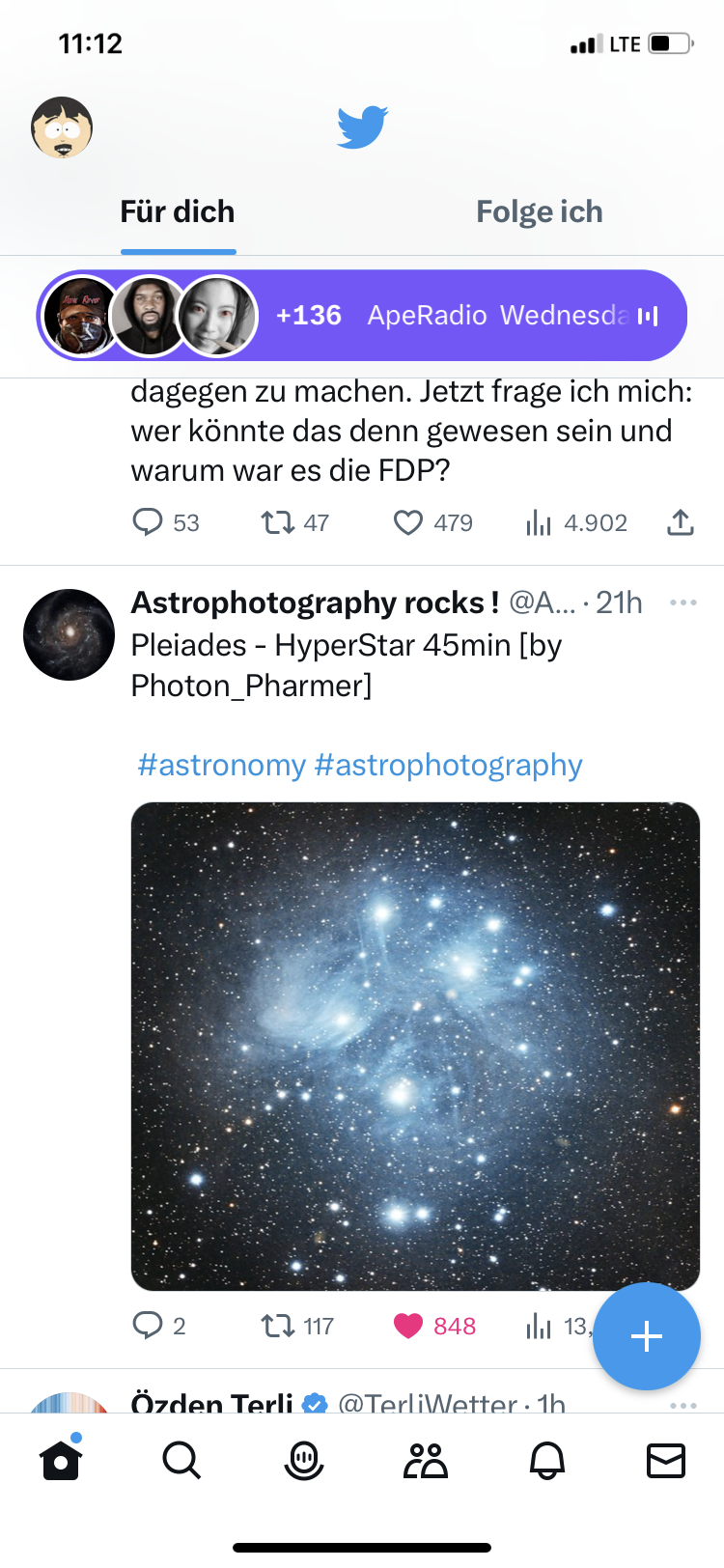Image resolution: width=724 pixels, height=1568 pixels.
Task: Open the #astrophotography hashtag
Action: pyautogui.click(x=449, y=765)
